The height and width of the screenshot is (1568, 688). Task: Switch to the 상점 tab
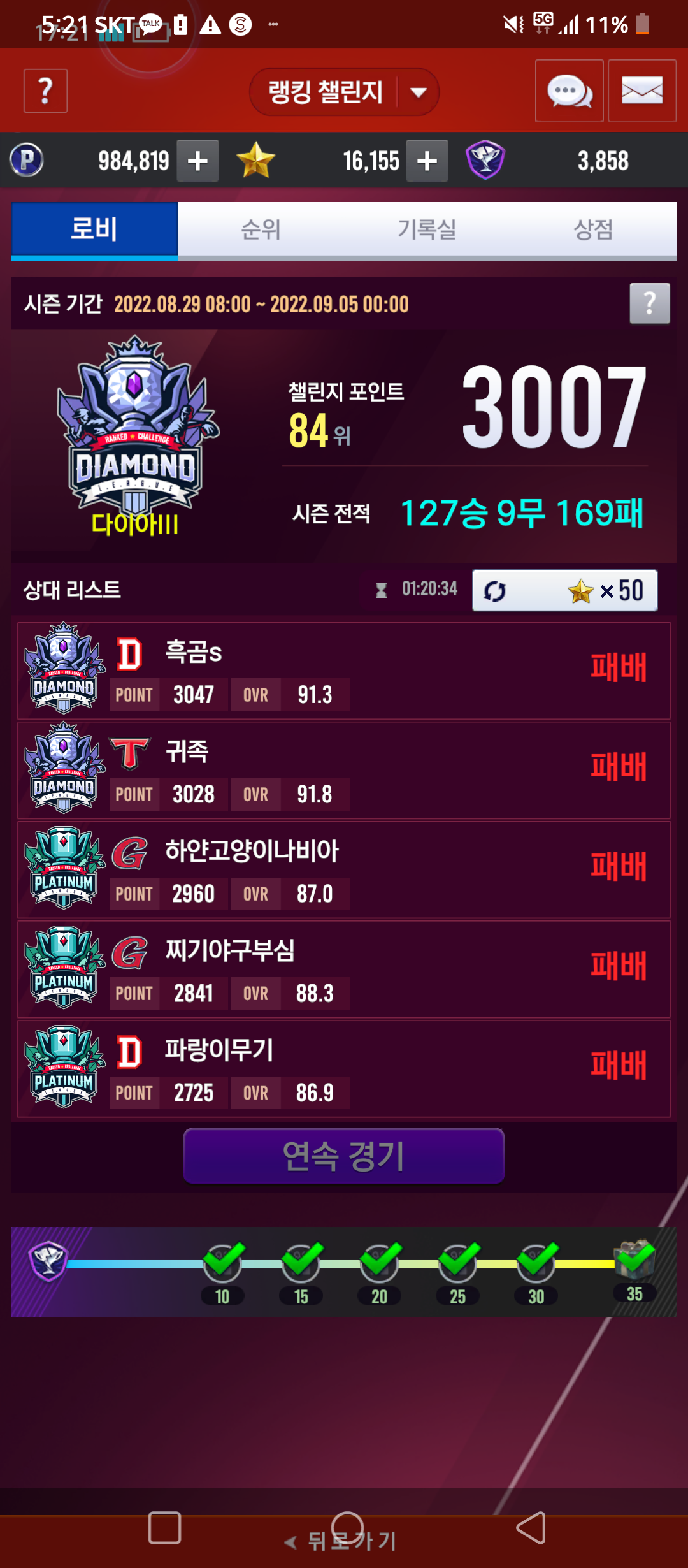click(x=593, y=229)
